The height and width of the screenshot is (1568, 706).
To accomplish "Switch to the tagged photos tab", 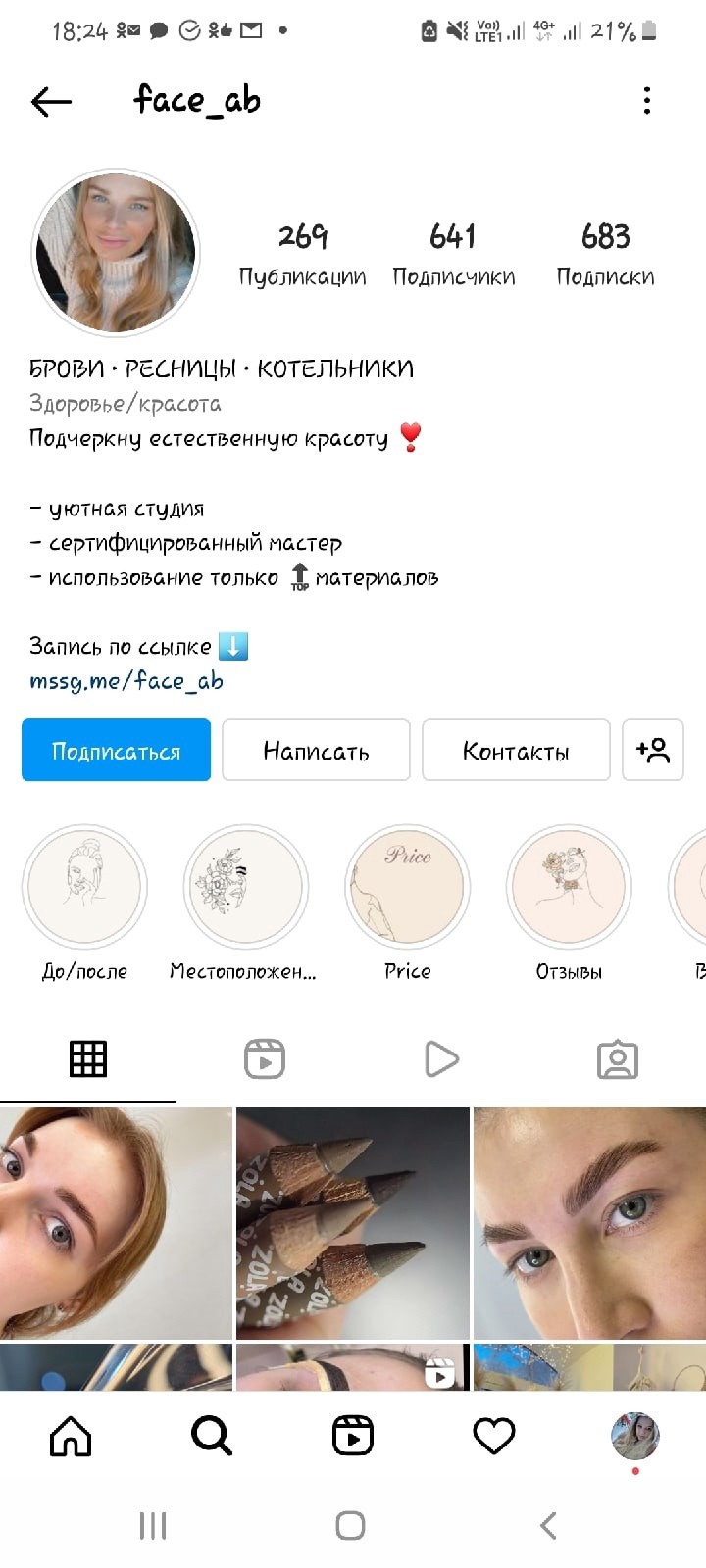I will pos(618,1059).
